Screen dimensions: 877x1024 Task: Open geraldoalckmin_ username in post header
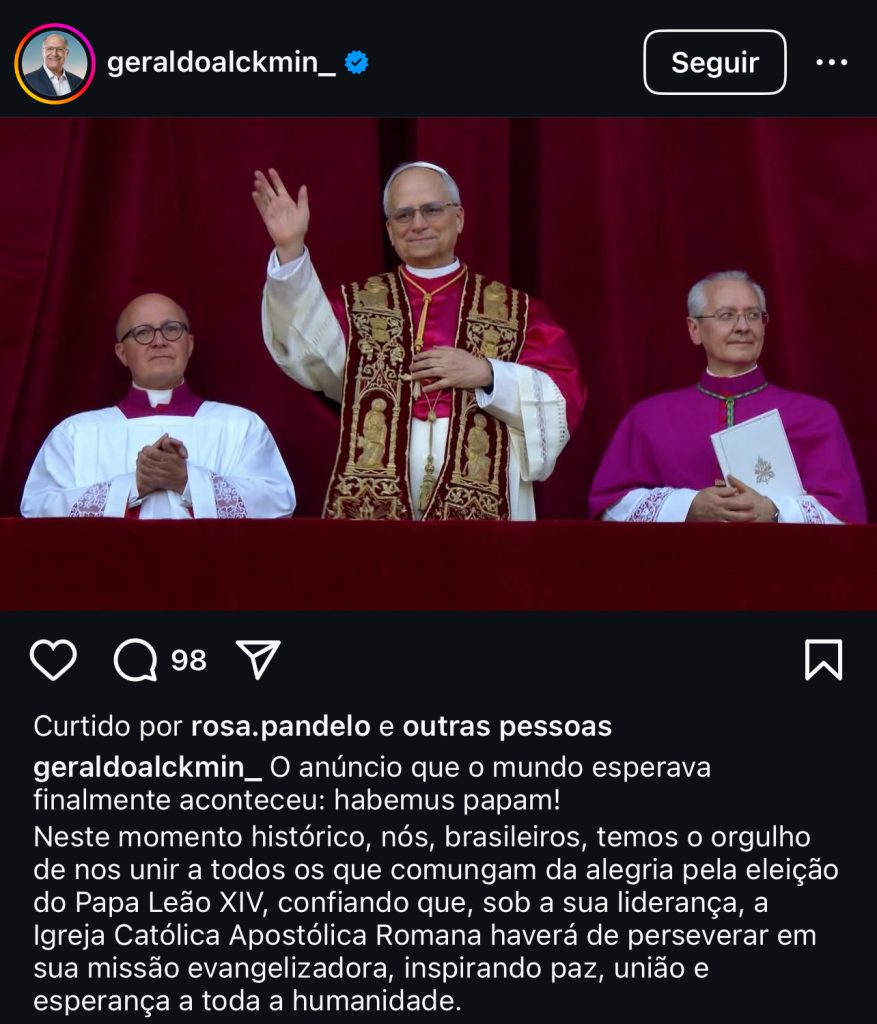220,63
